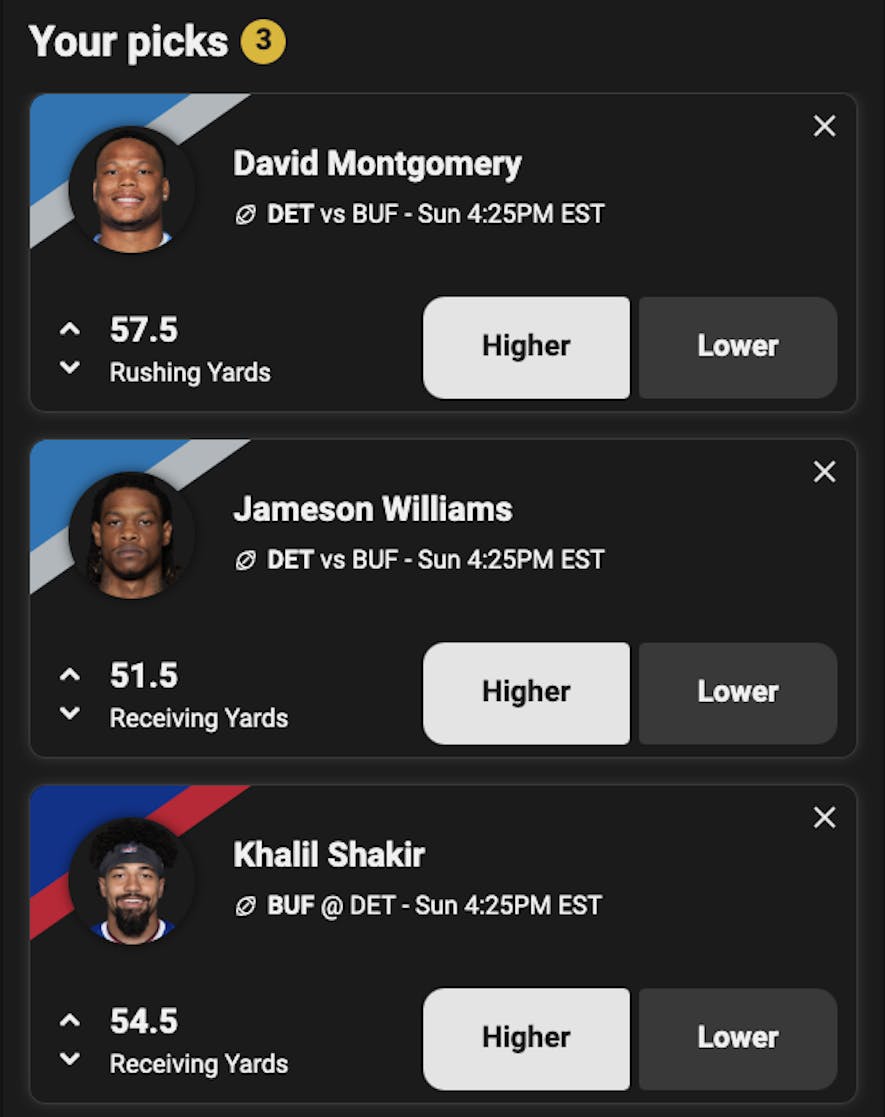Choose Lower for Khalil Shakir receiving yards
Viewport: 885px width, 1117px height.
coord(737,1039)
